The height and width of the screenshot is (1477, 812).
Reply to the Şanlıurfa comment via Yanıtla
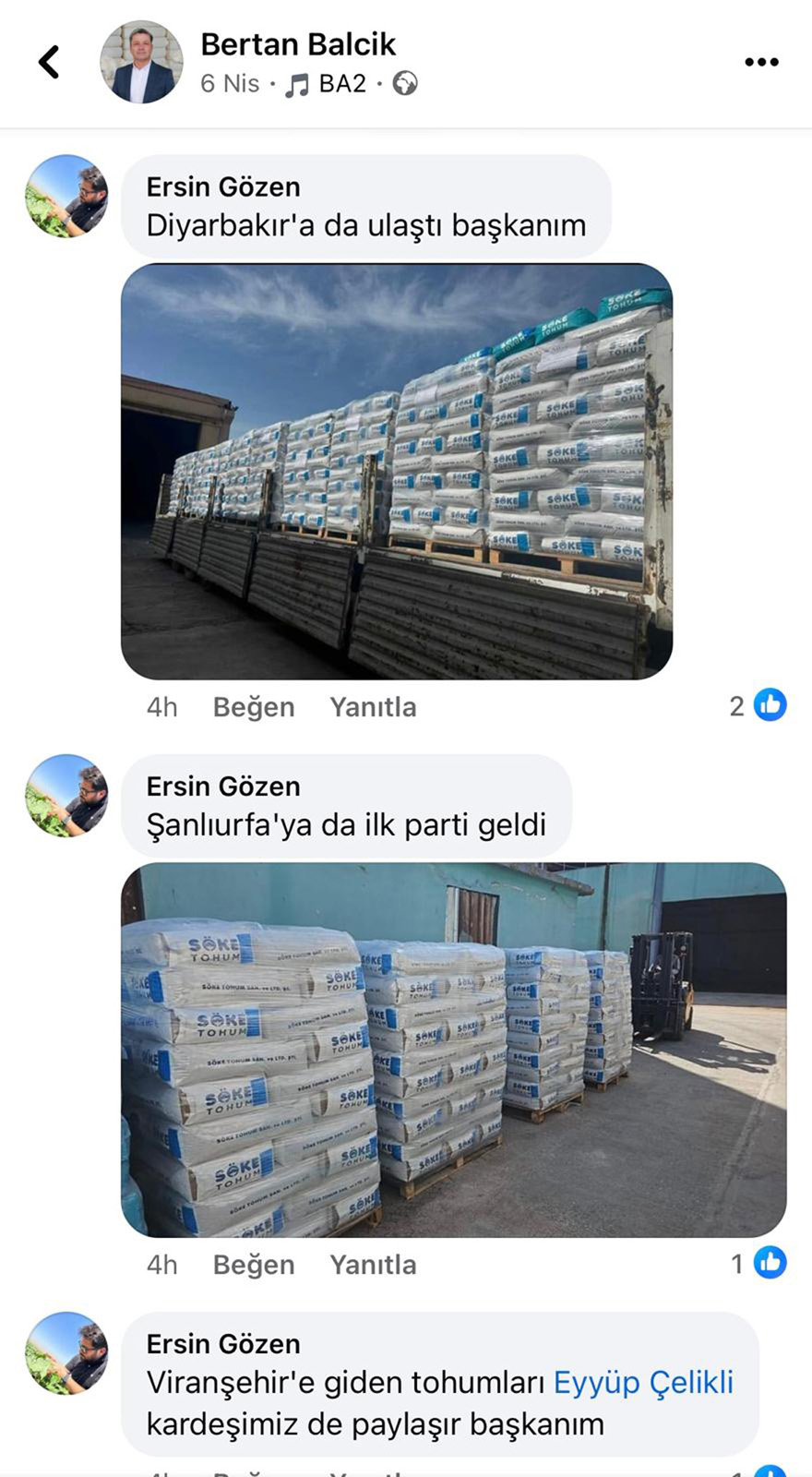(373, 1265)
